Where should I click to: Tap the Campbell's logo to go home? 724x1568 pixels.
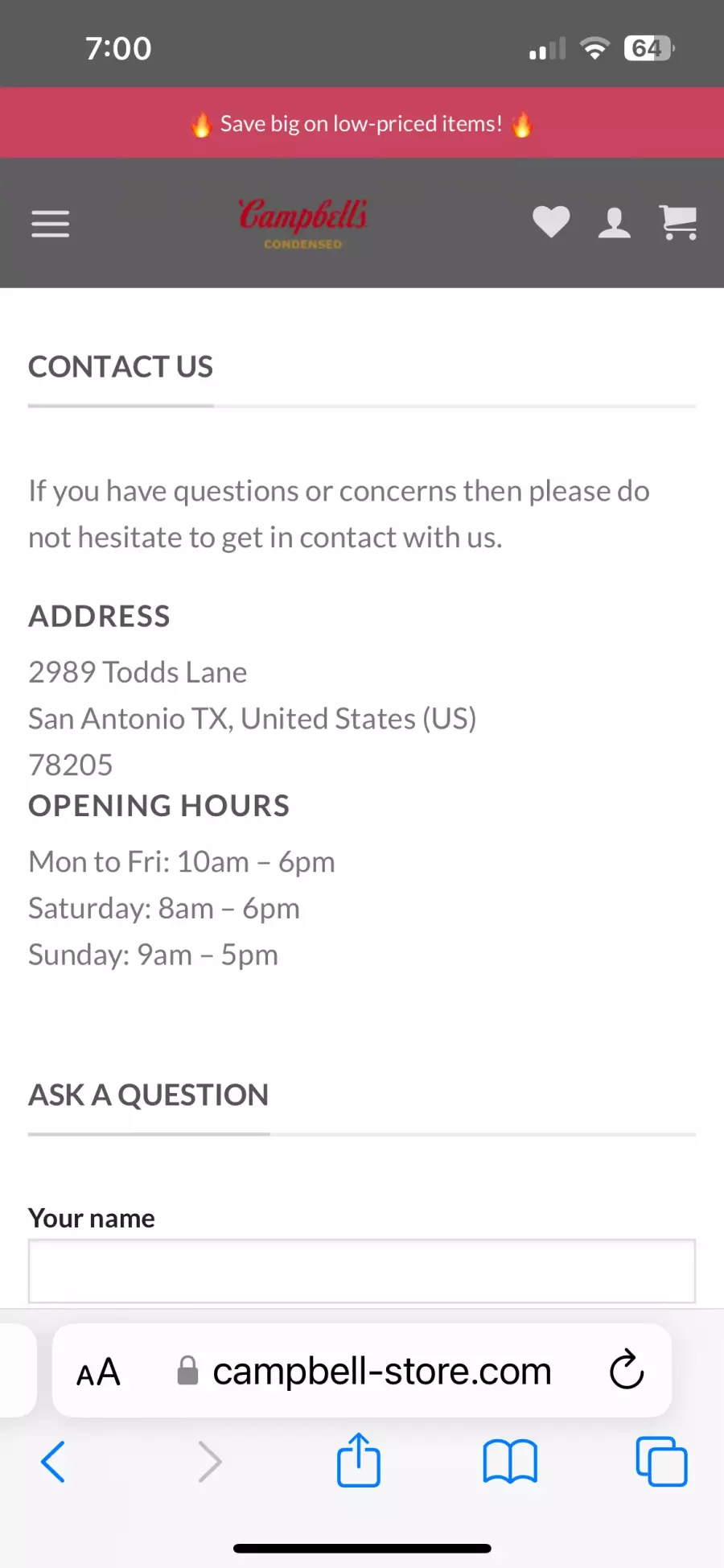pos(303,223)
